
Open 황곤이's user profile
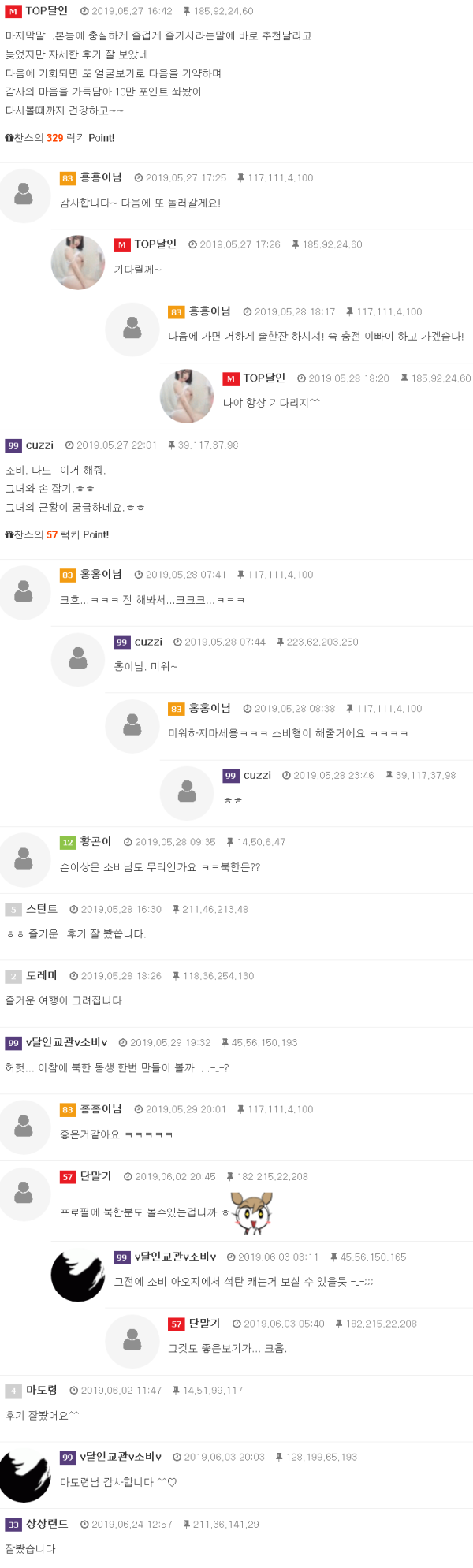pos(95,841)
